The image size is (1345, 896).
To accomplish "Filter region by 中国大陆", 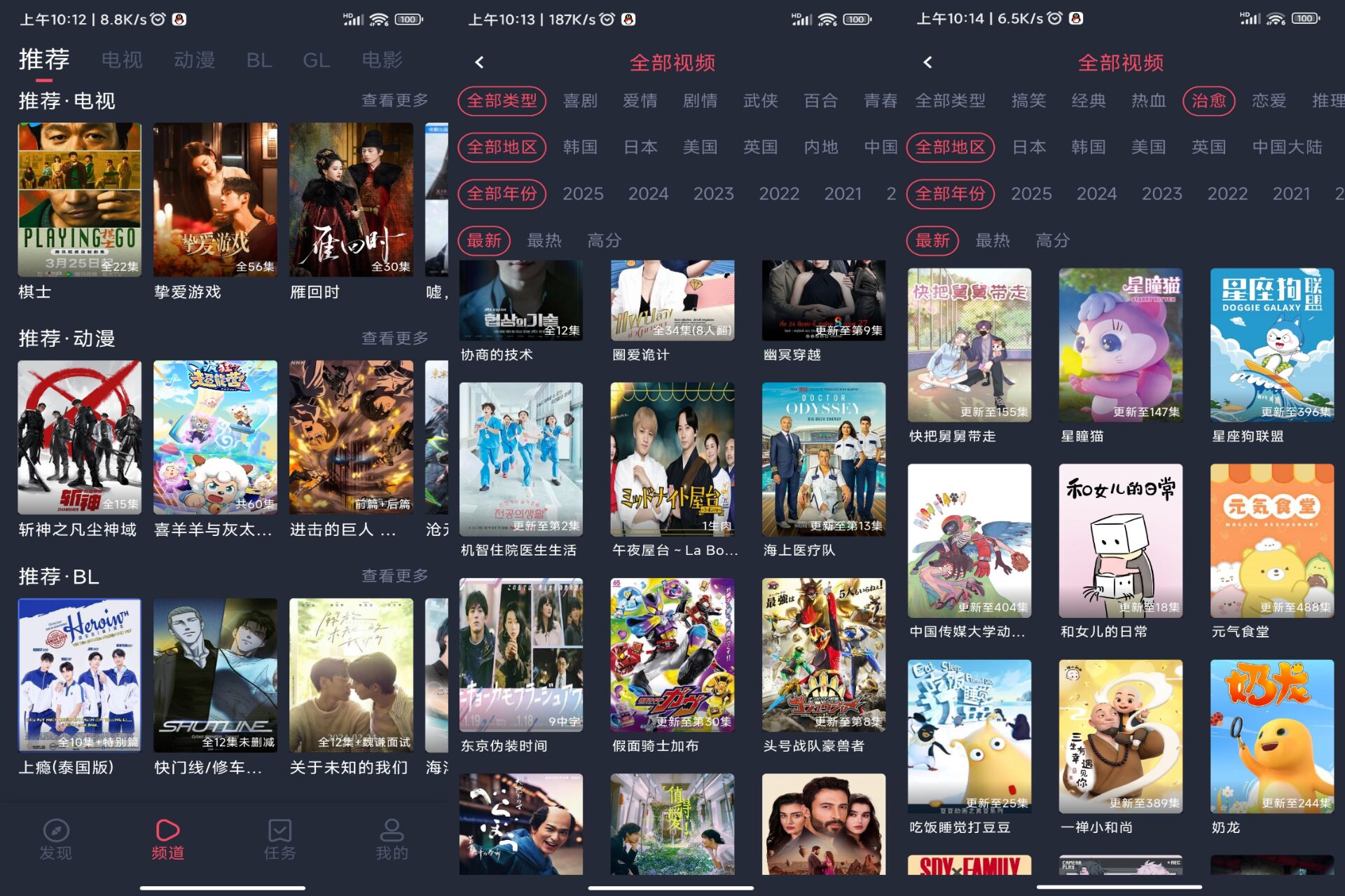I will 1287,147.
